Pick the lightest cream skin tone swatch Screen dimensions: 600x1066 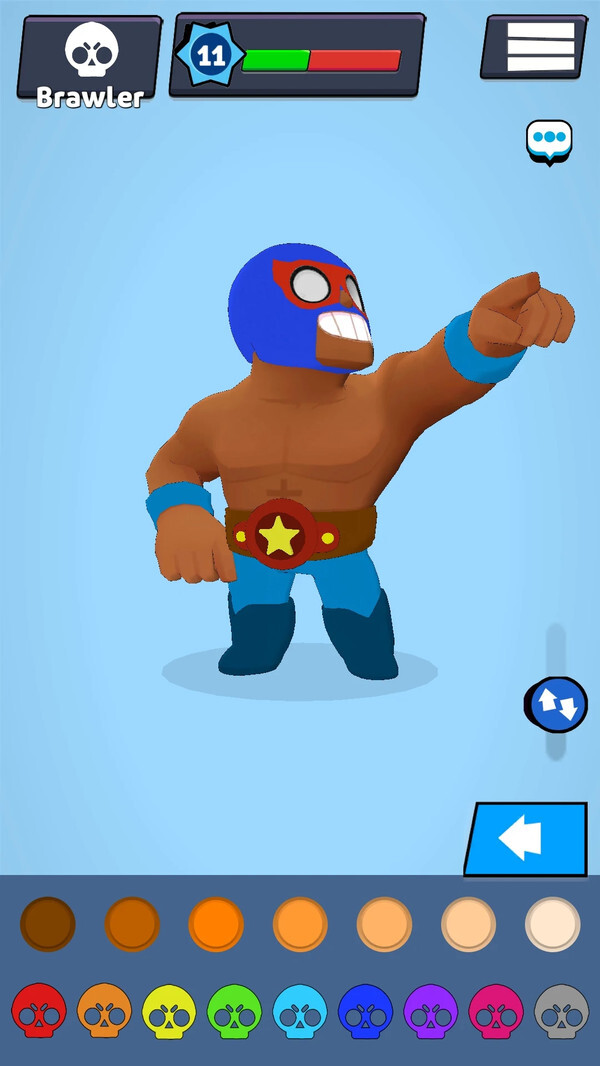(552, 924)
